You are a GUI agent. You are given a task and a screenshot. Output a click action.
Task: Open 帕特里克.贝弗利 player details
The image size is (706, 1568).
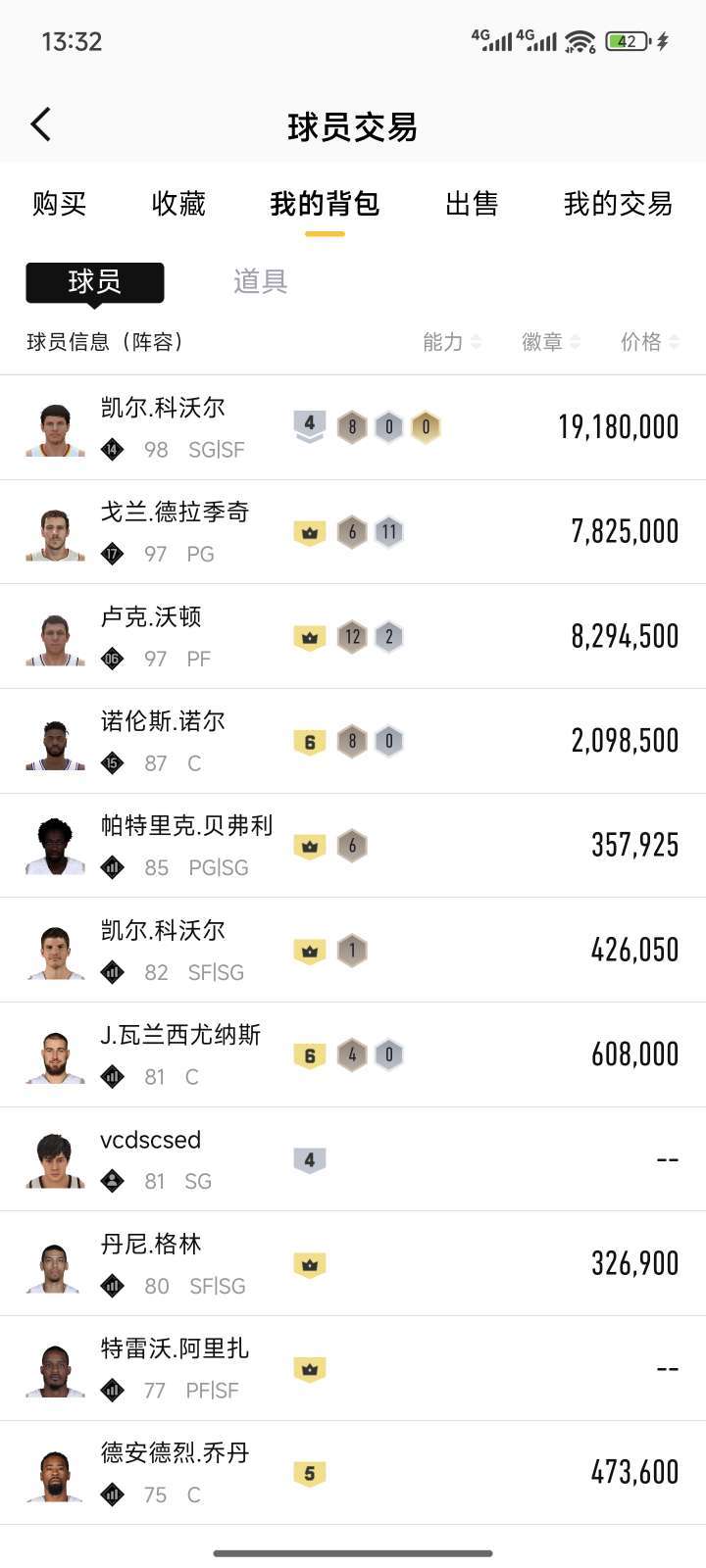coord(353,846)
